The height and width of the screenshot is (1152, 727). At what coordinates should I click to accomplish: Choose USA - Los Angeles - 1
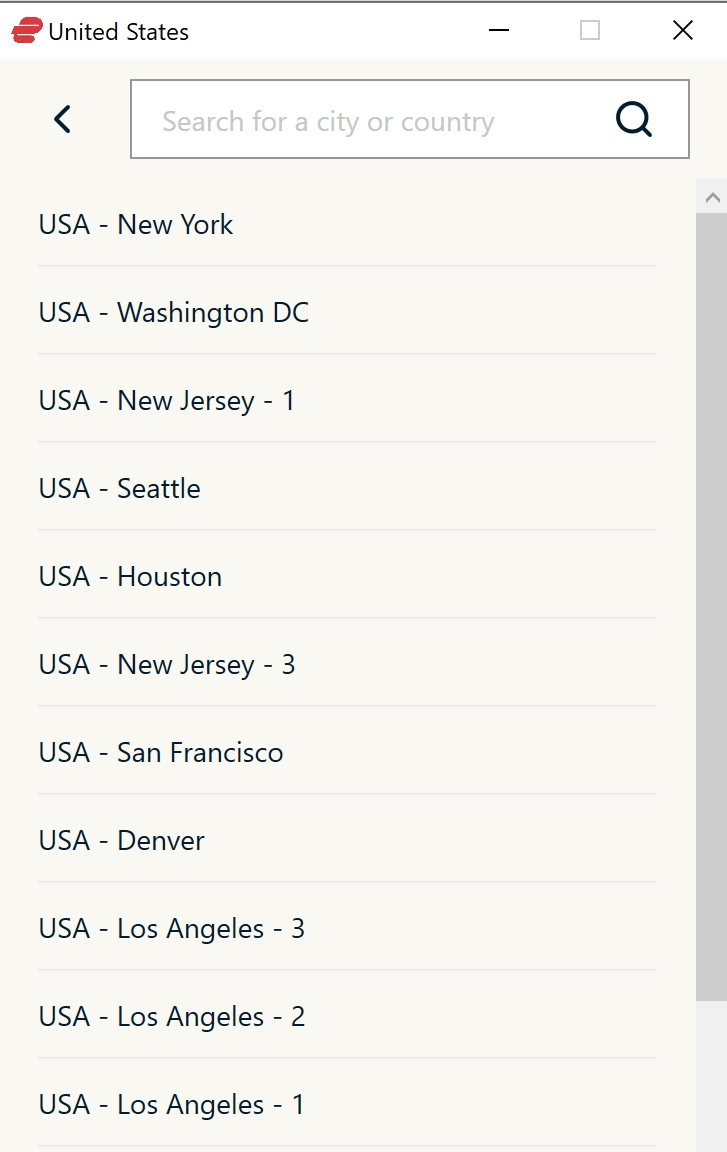click(172, 1104)
